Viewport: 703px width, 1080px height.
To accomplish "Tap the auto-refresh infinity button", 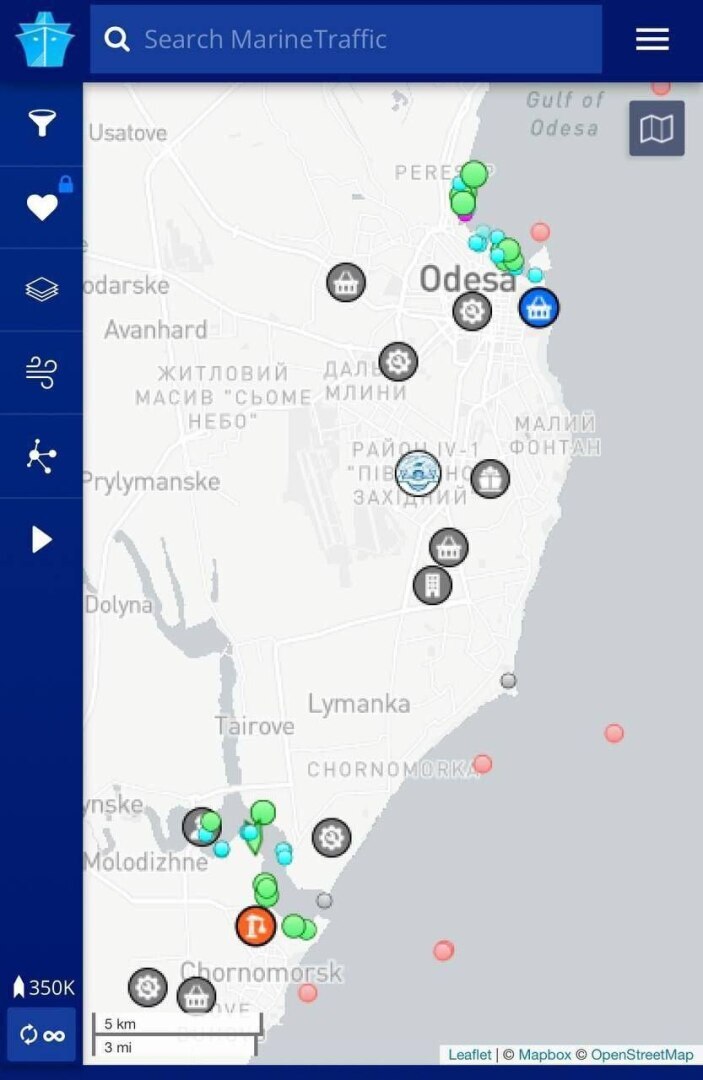I will (42, 1035).
